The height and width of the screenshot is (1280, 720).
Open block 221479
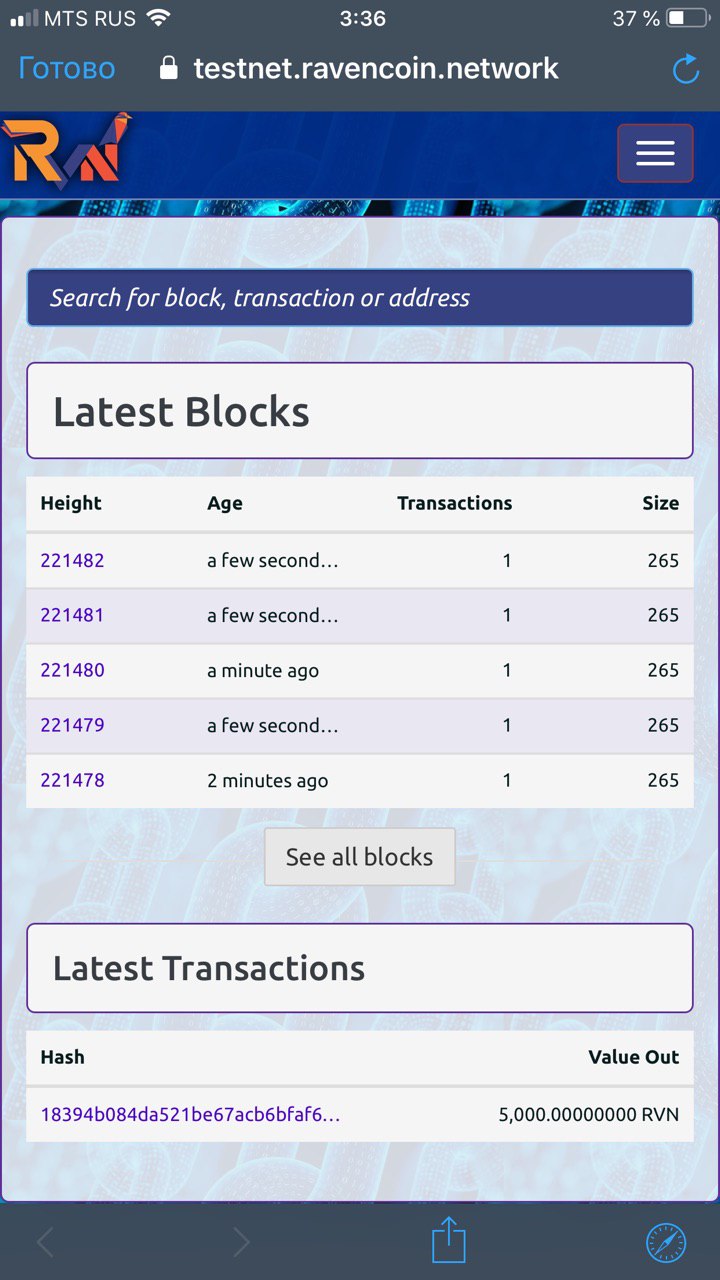coord(72,725)
